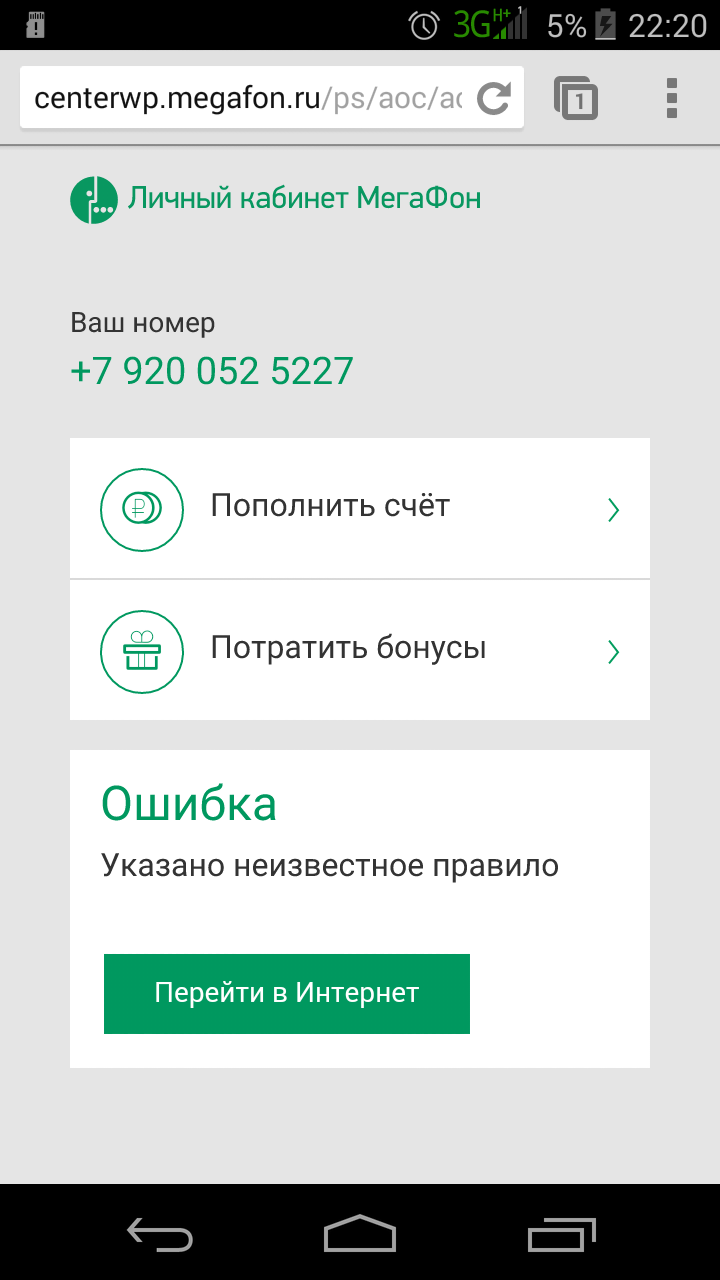The width and height of the screenshot is (720, 1280).
Task: Reload the page with refresh icon
Action: pyautogui.click(x=494, y=98)
